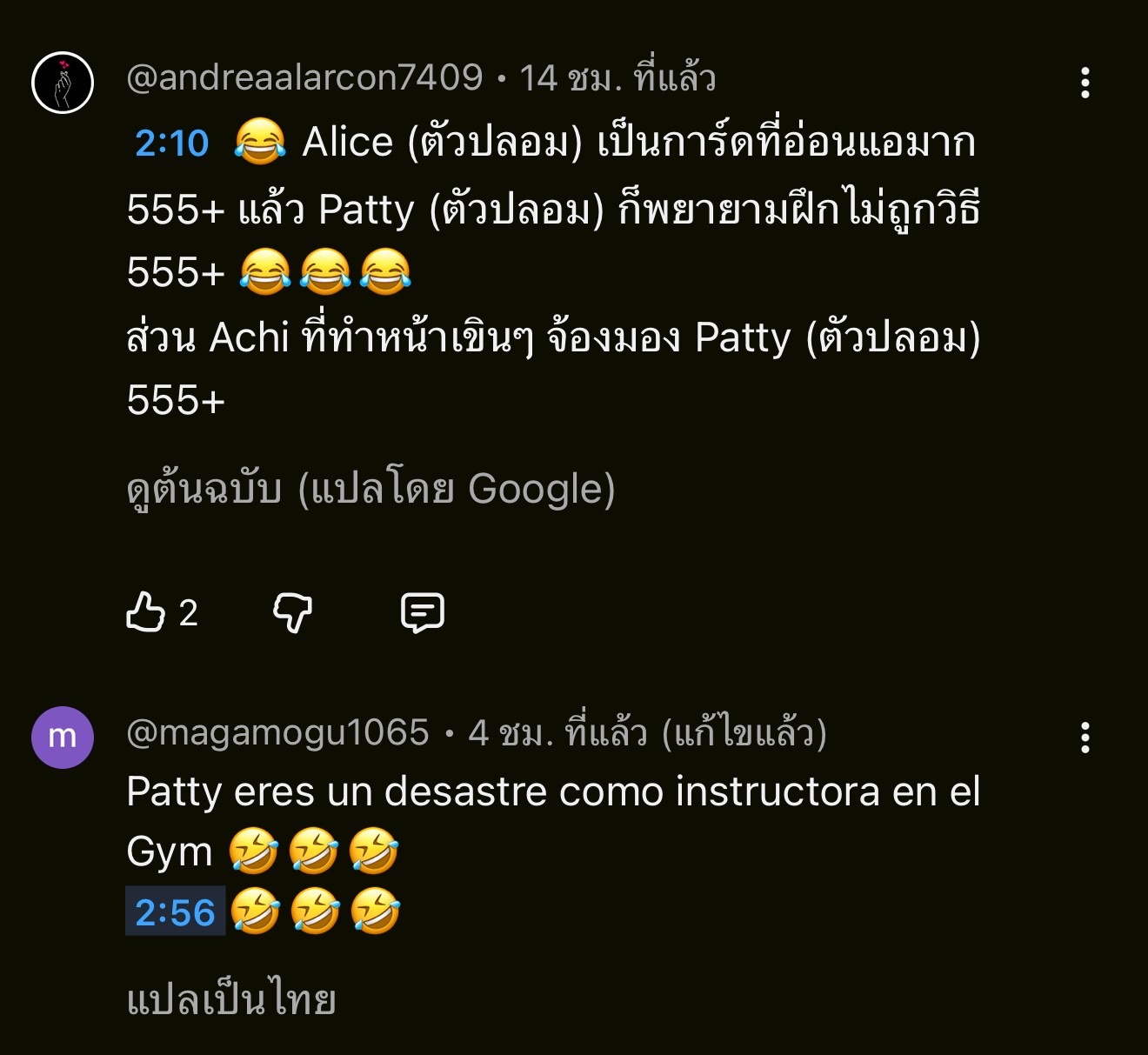The image size is (1148, 1055).
Task: Tap แปลเป็นไทย to translate magamogu1065's comment
Action: tap(231, 1000)
